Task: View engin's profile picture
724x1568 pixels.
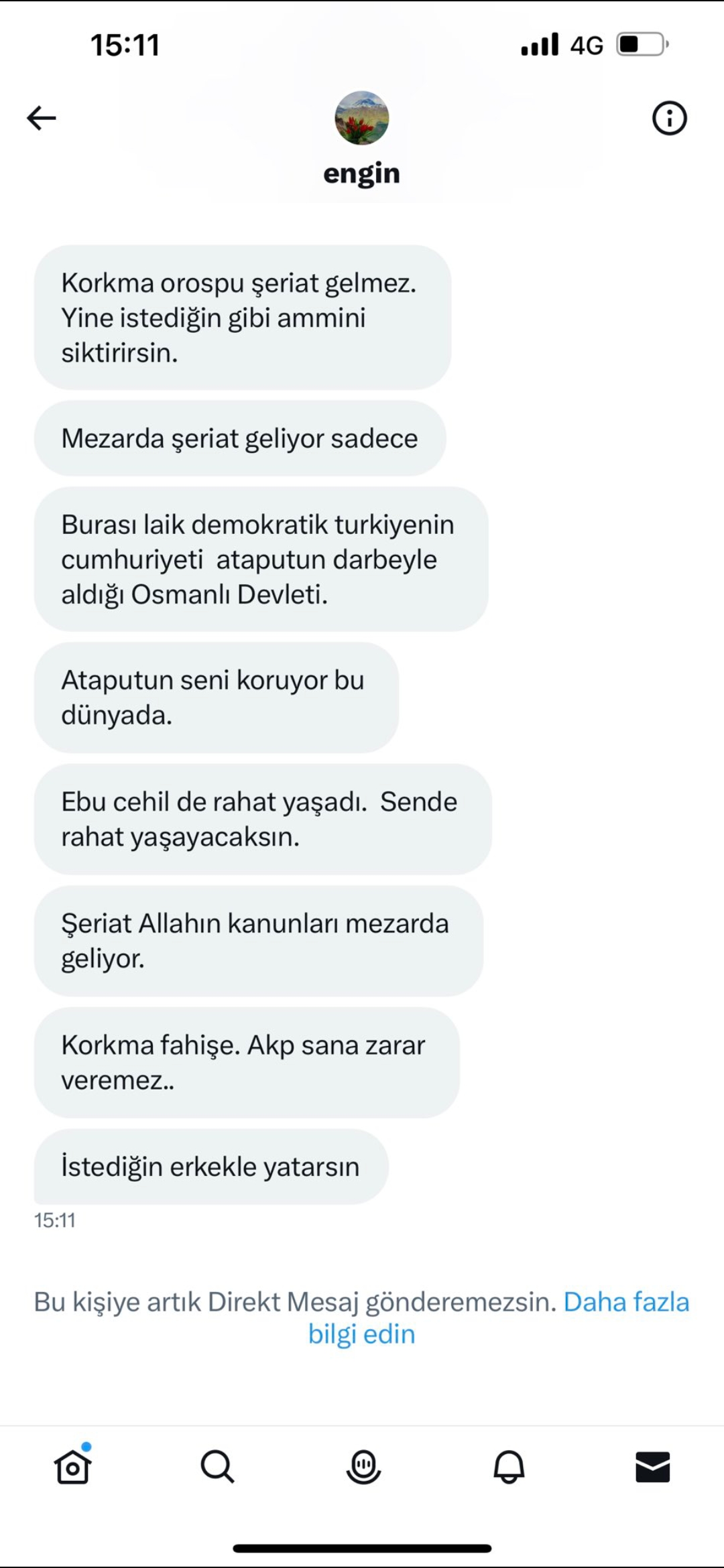Action: pyautogui.click(x=362, y=118)
